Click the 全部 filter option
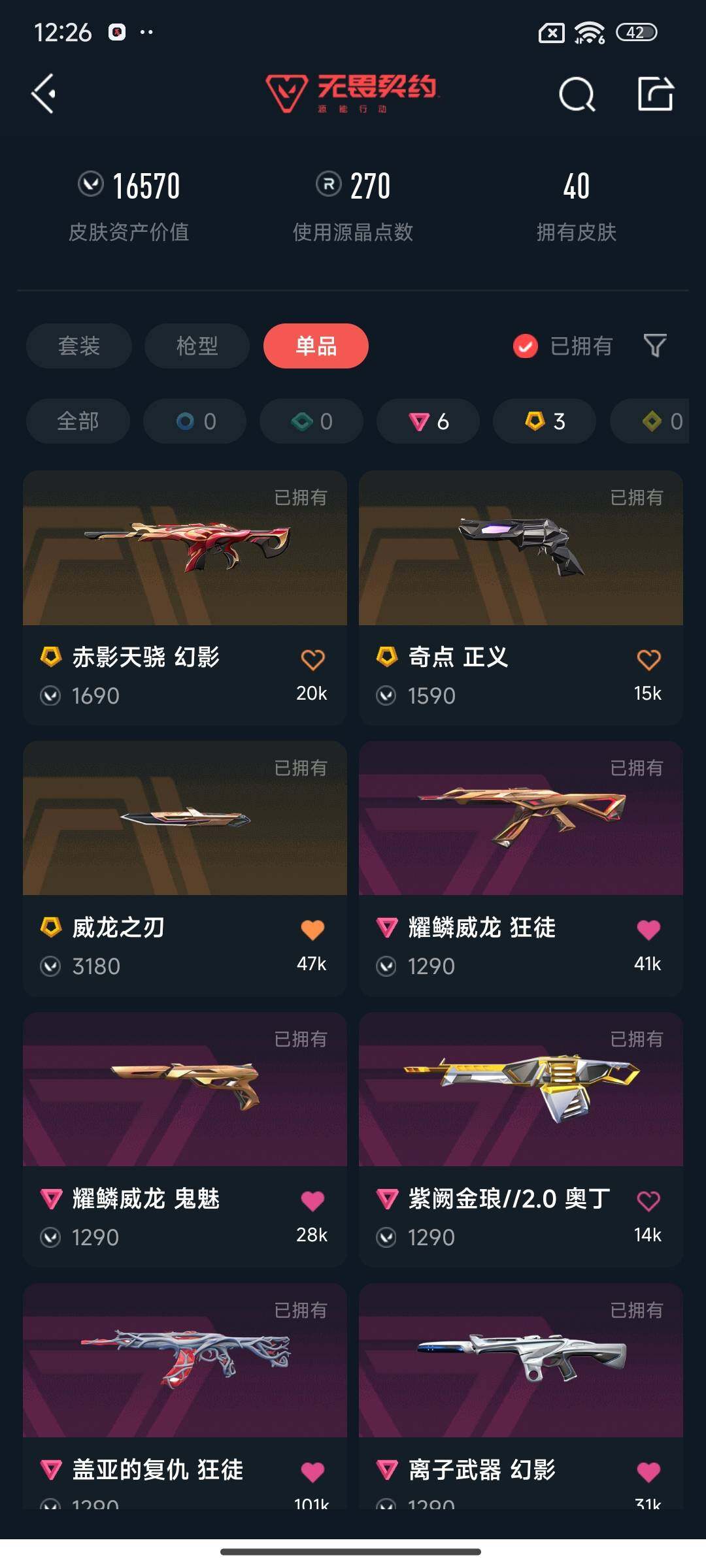Image resolution: width=706 pixels, height=1568 pixels. pos(77,421)
